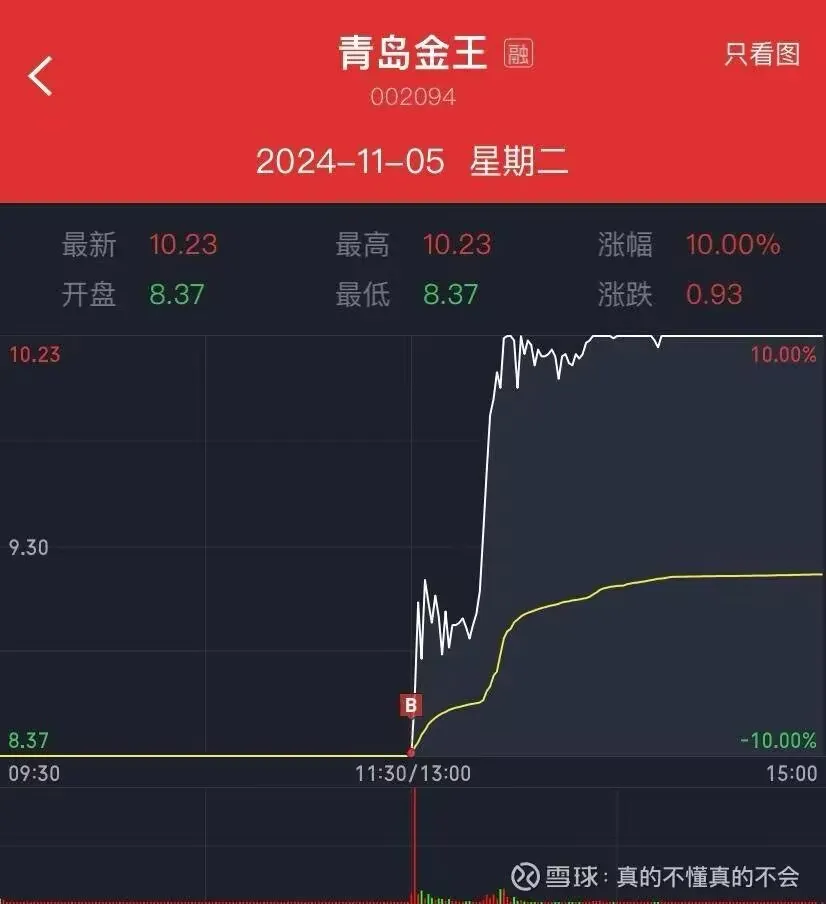
Task: Tap the red B buy marker on chart
Action: pos(411,707)
